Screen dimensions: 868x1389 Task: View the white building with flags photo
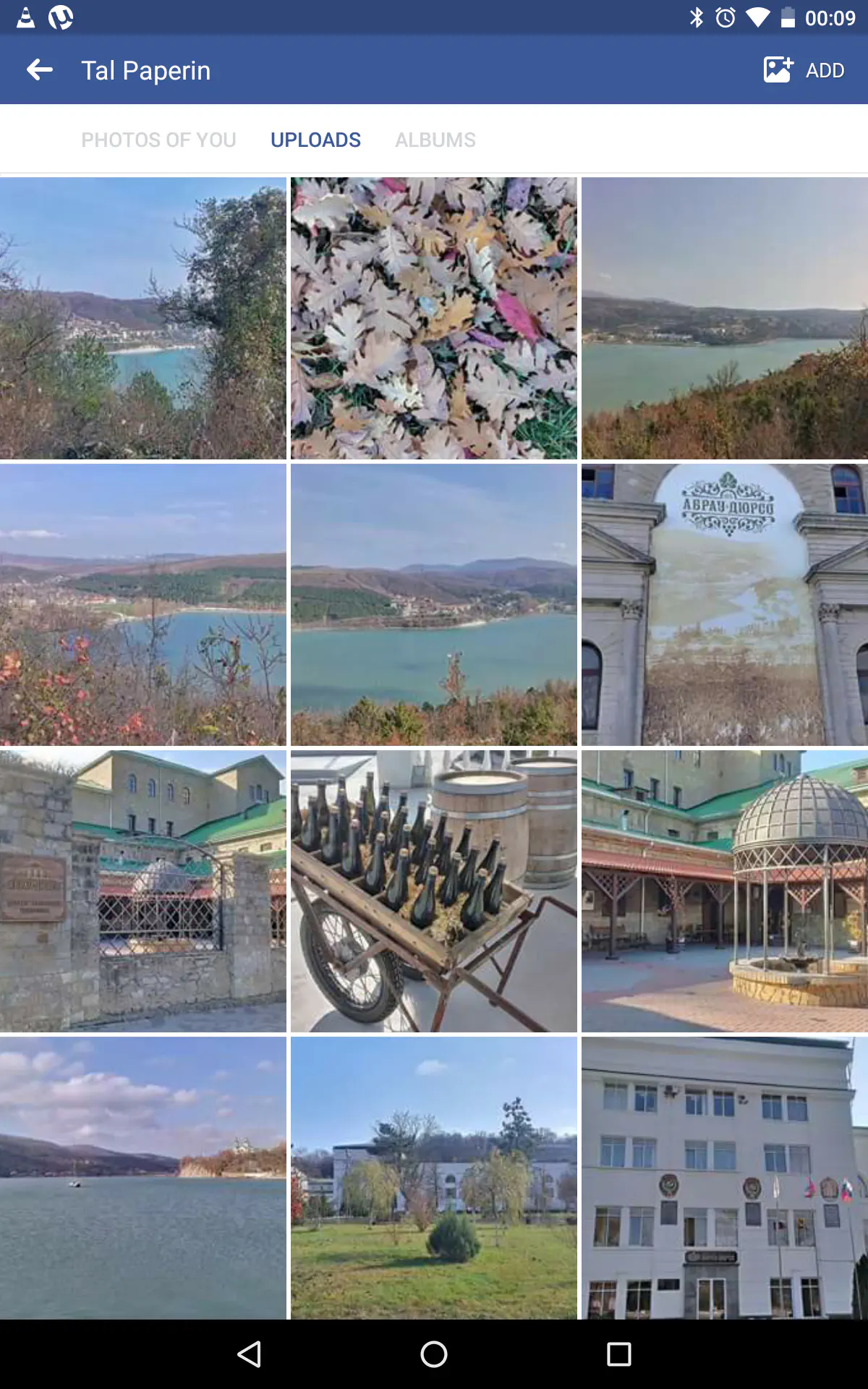725,1178
